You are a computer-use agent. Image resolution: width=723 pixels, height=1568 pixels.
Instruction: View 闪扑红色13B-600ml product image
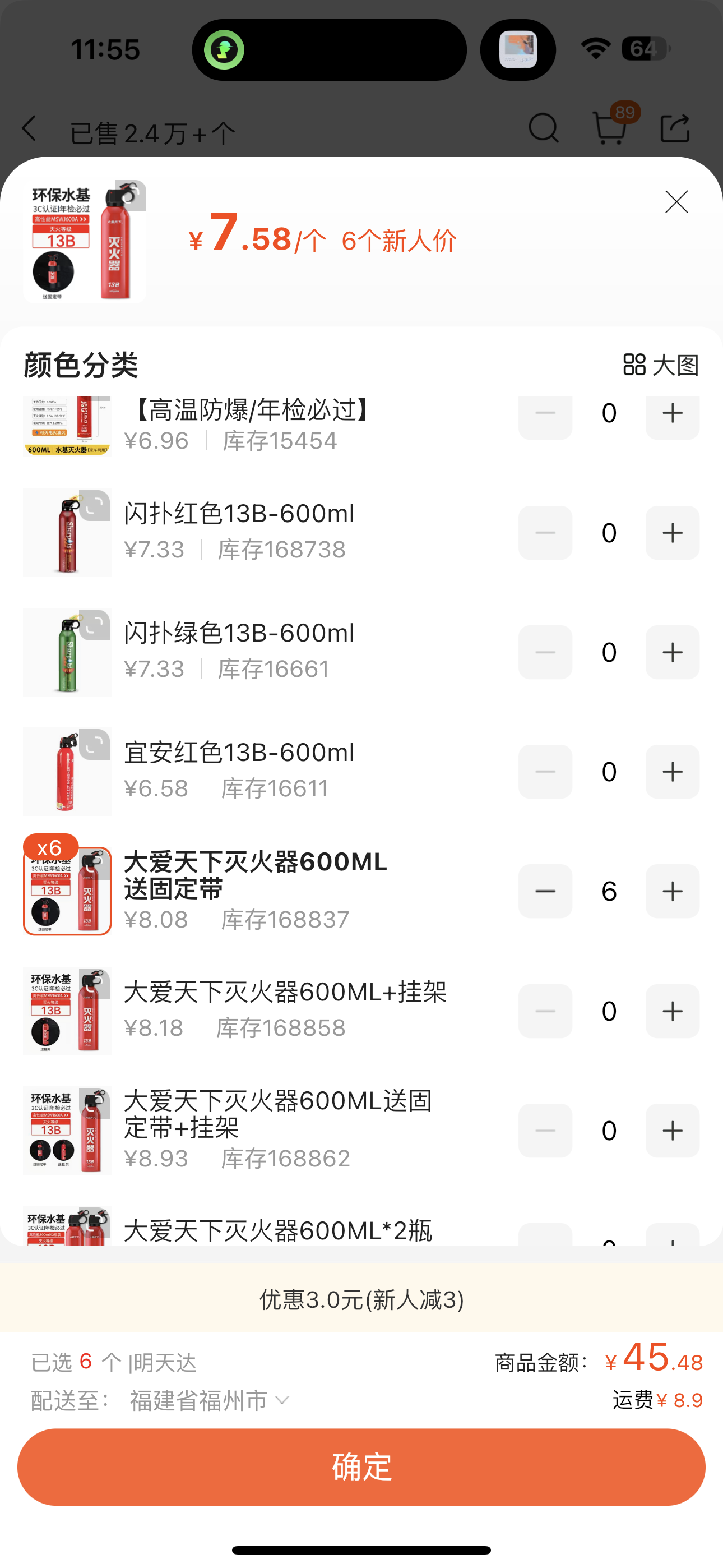point(68,533)
